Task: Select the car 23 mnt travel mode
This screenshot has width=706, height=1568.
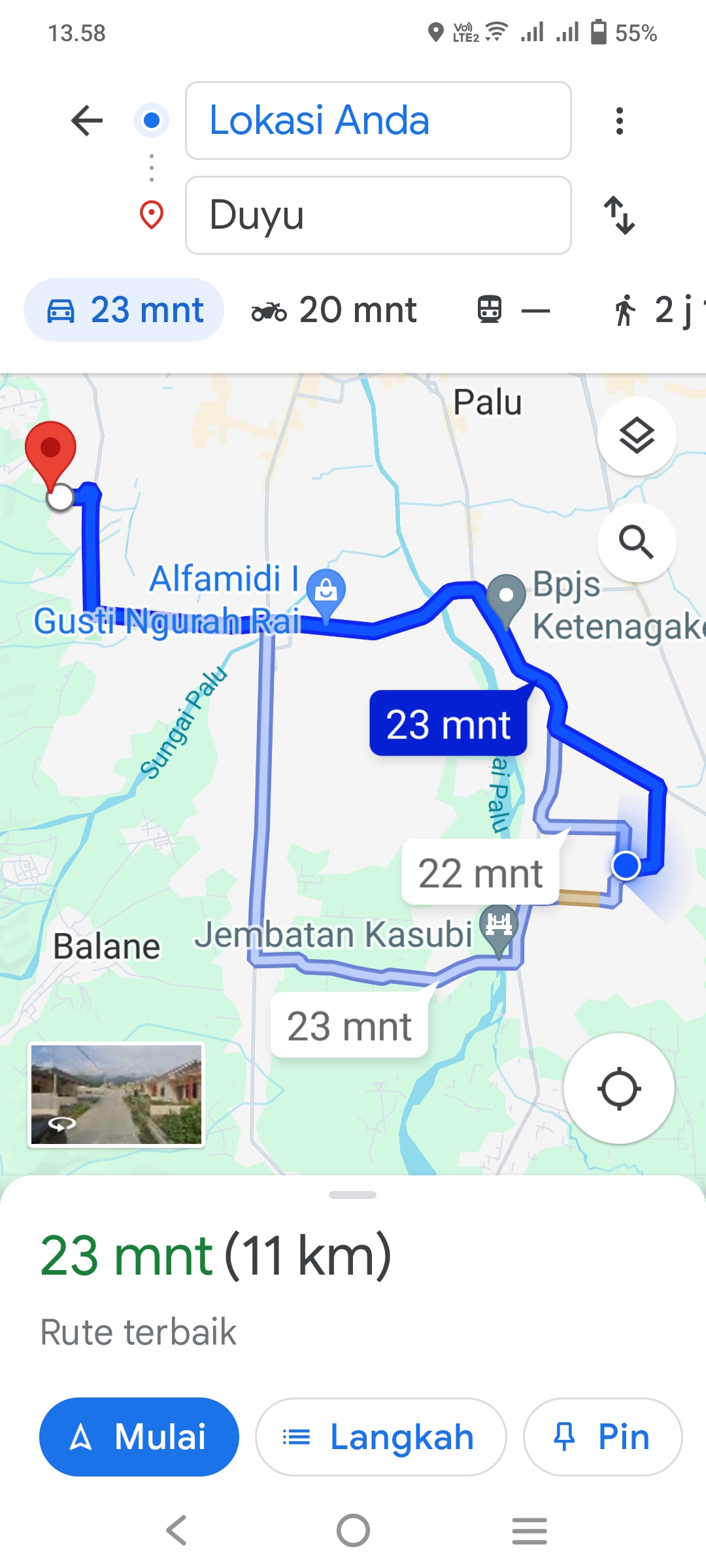Action: click(x=124, y=310)
